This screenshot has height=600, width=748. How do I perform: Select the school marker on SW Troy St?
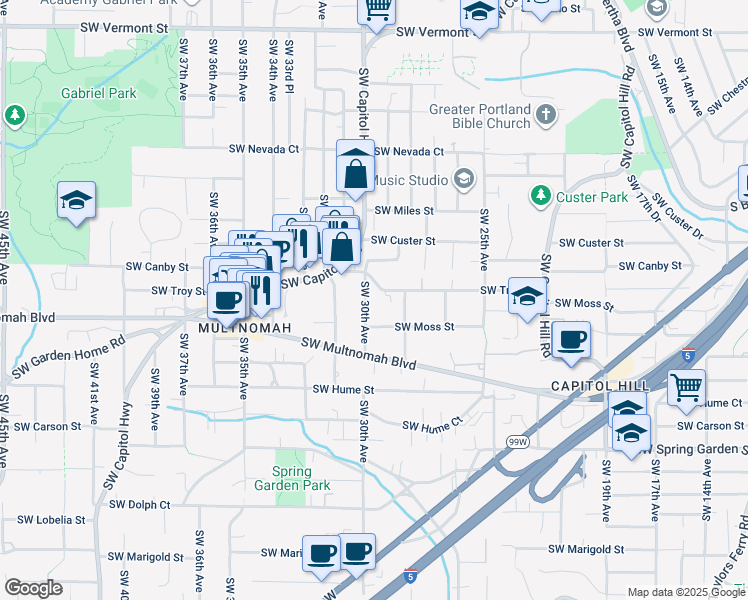[528, 296]
